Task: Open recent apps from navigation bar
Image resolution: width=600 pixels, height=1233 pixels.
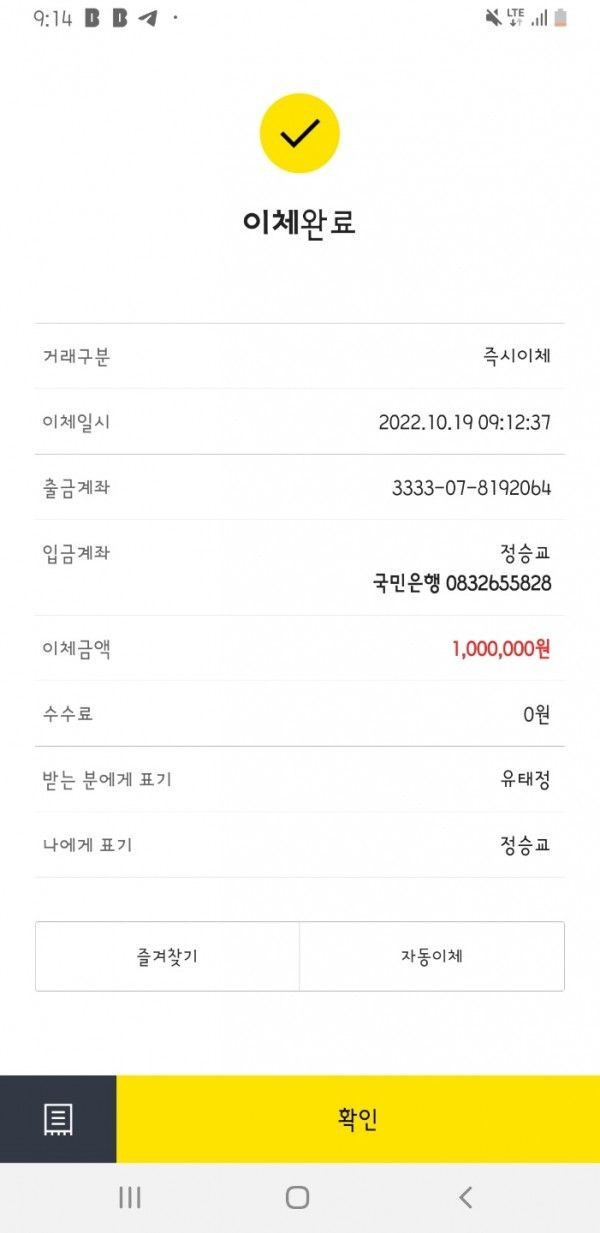Action: (x=130, y=1197)
